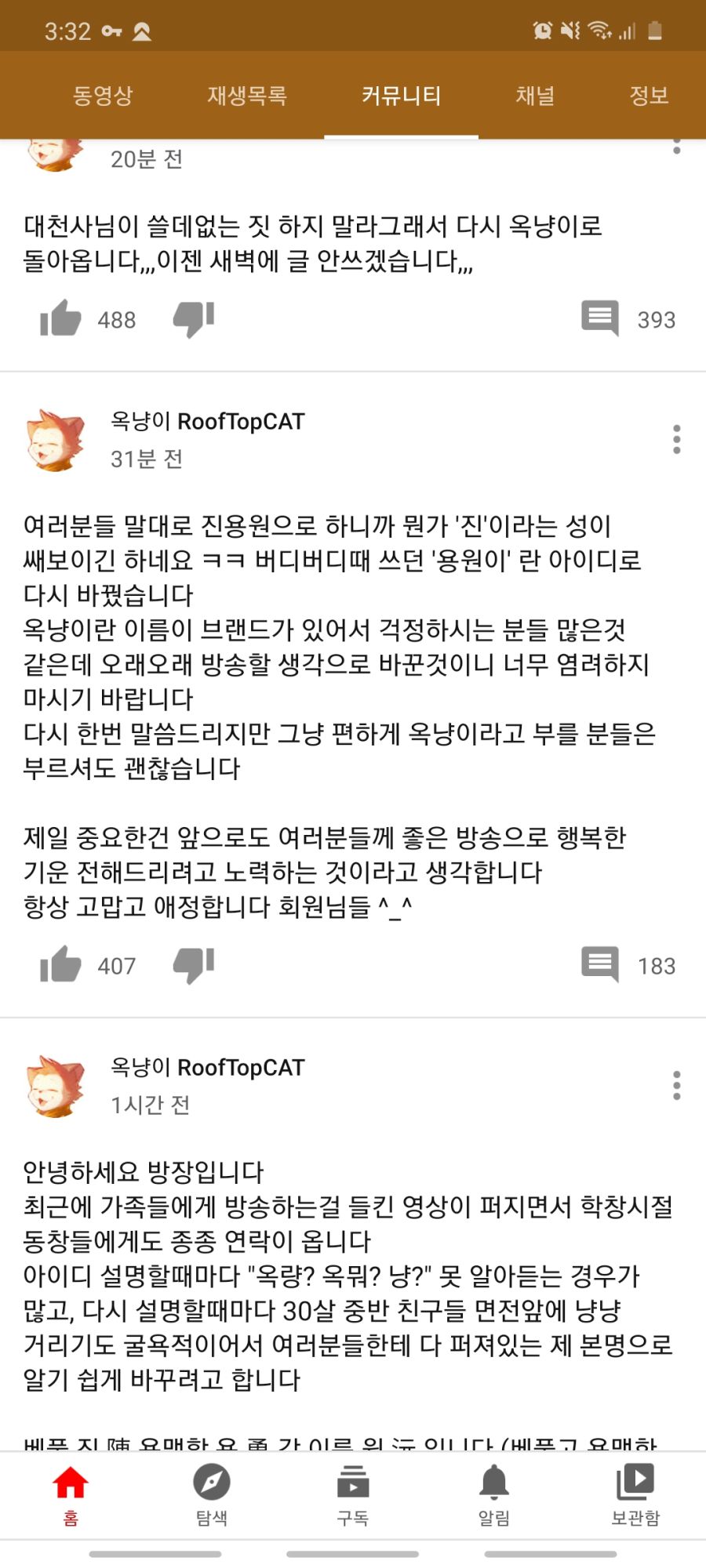The height and width of the screenshot is (1568, 706).
Task: Go to the 홈 tab
Action: 71,1494
